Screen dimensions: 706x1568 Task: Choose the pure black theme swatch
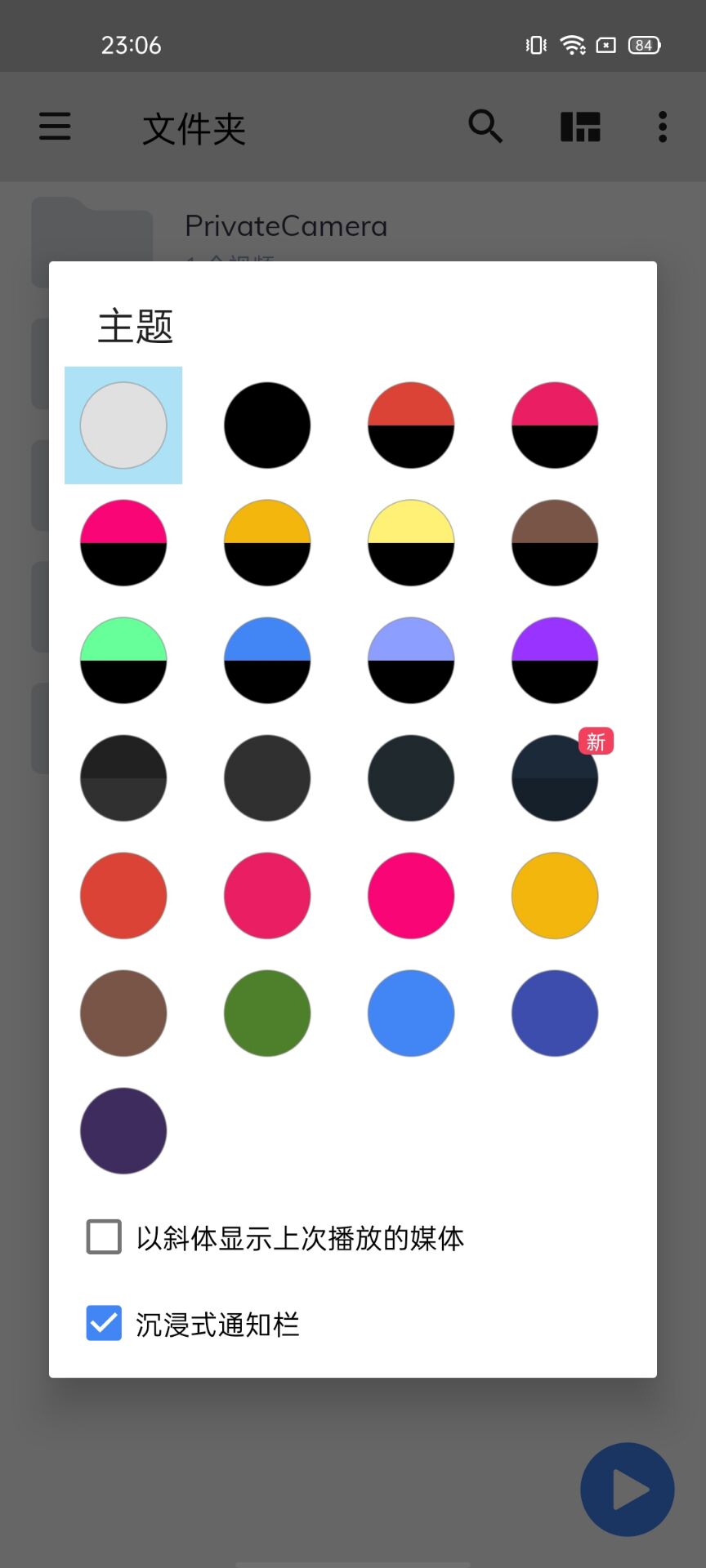[x=267, y=425]
